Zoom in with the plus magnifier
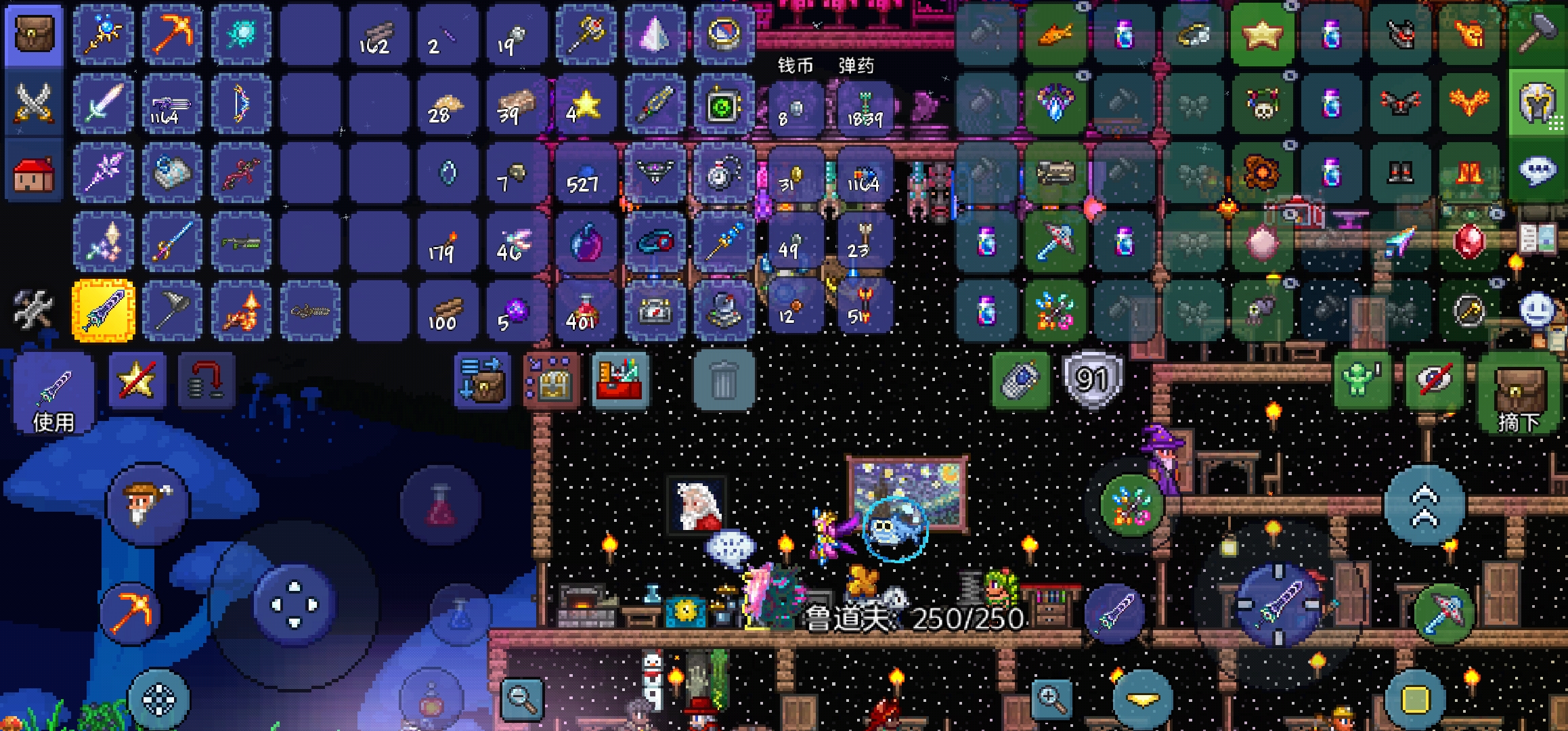The image size is (1568, 731). pyautogui.click(x=1052, y=697)
